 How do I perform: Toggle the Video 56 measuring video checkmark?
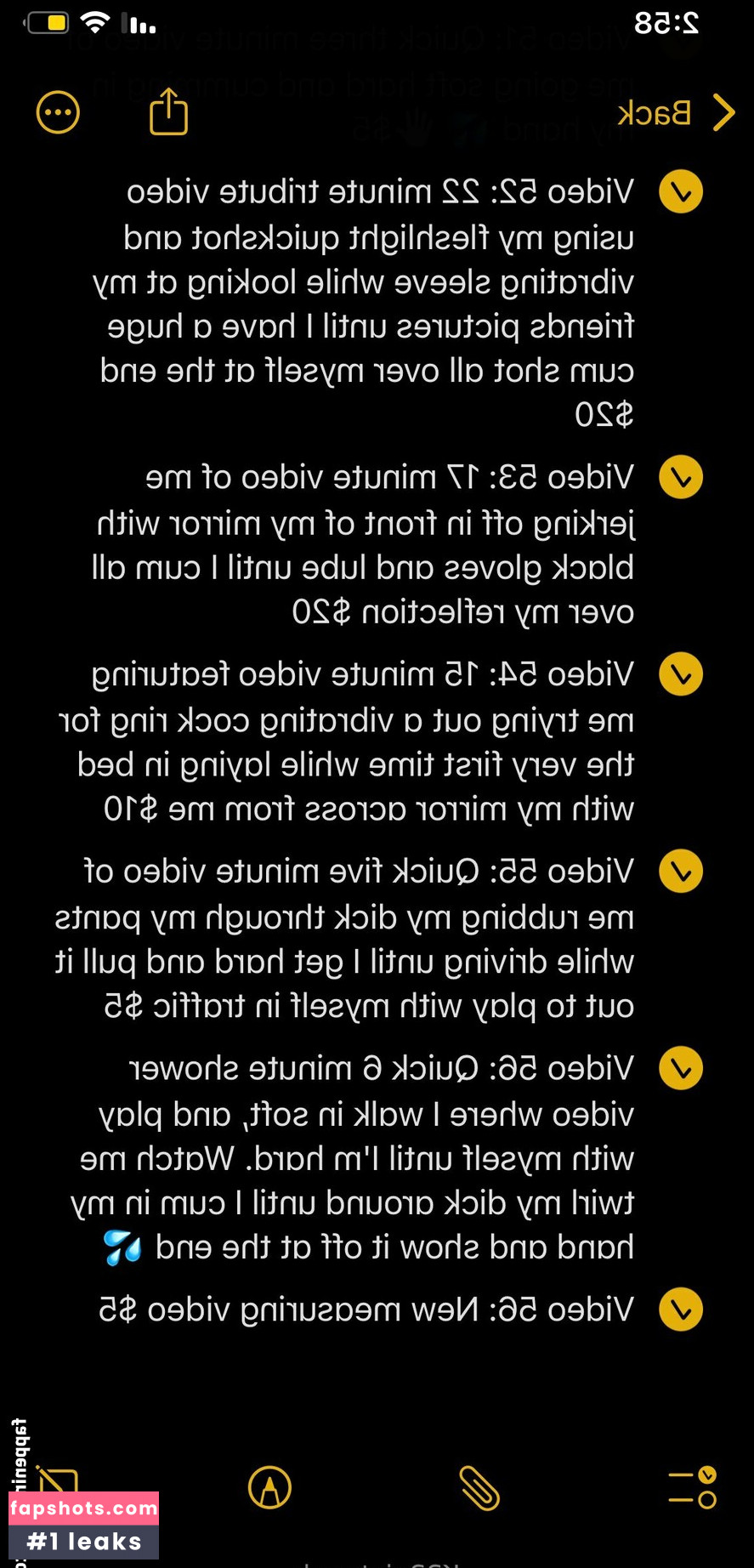pyautogui.click(x=681, y=1310)
